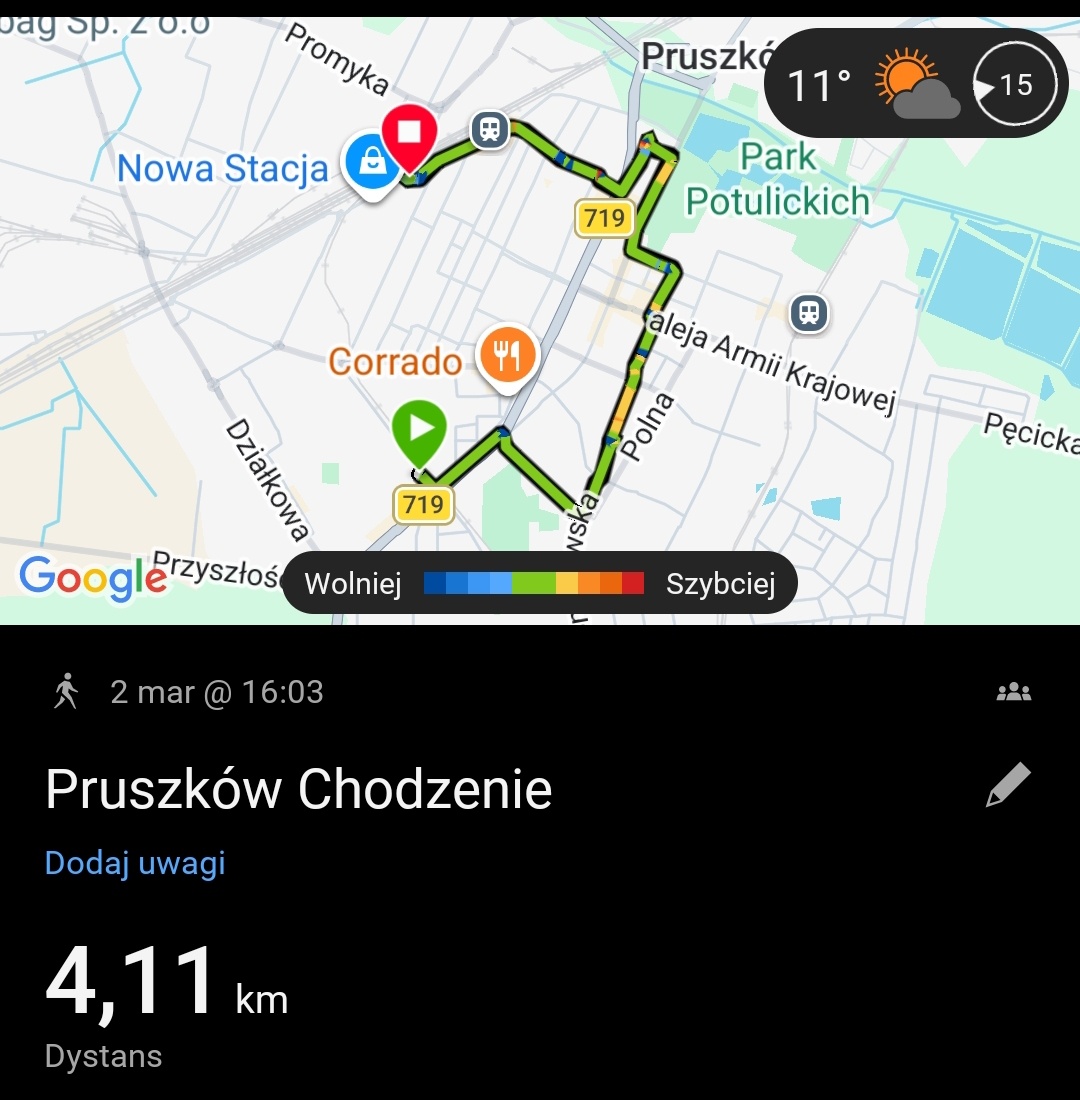Select the Nowa Stacja shopping marker
The image size is (1080, 1100).
372,163
